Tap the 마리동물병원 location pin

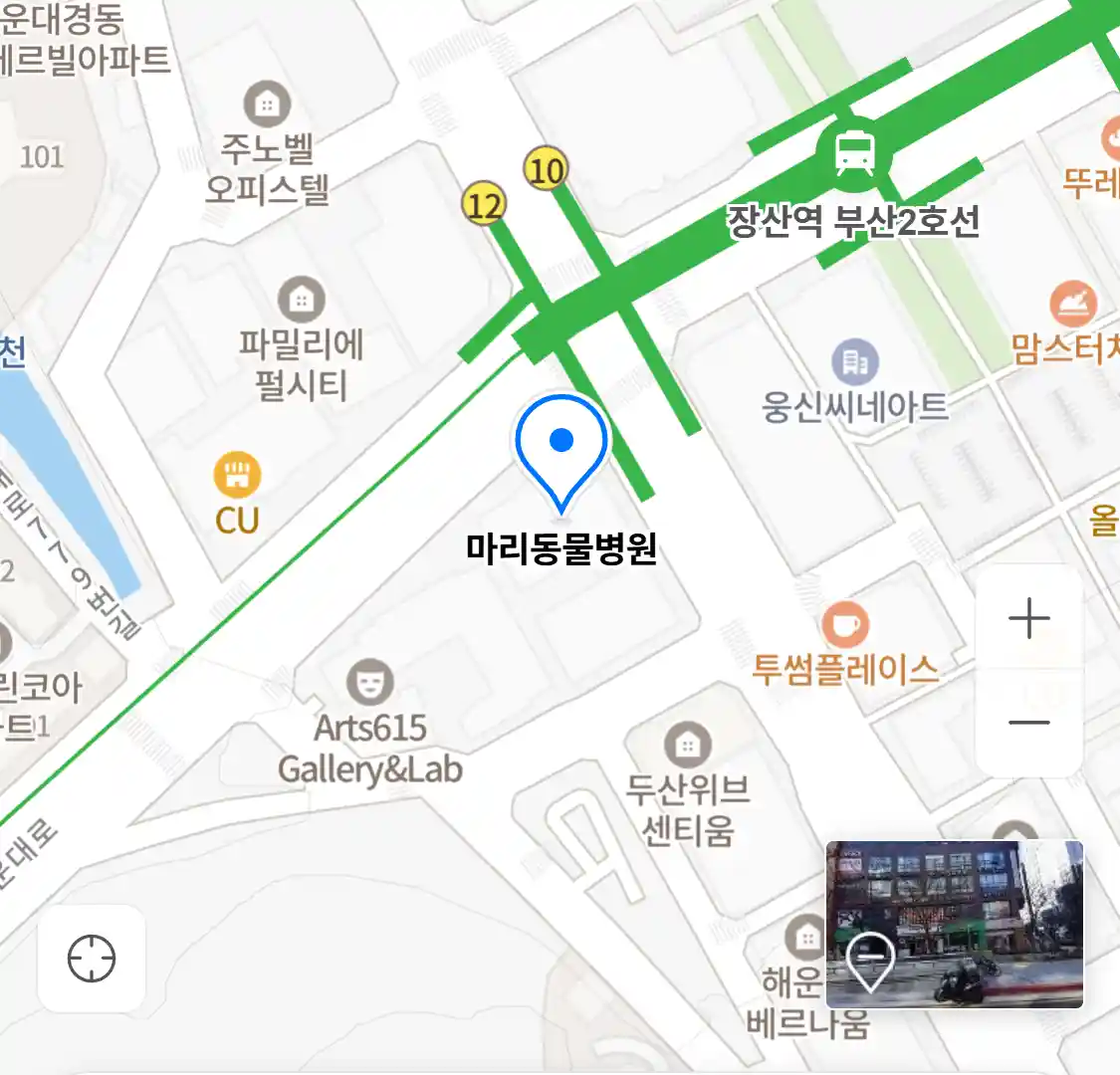coord(561,450)
